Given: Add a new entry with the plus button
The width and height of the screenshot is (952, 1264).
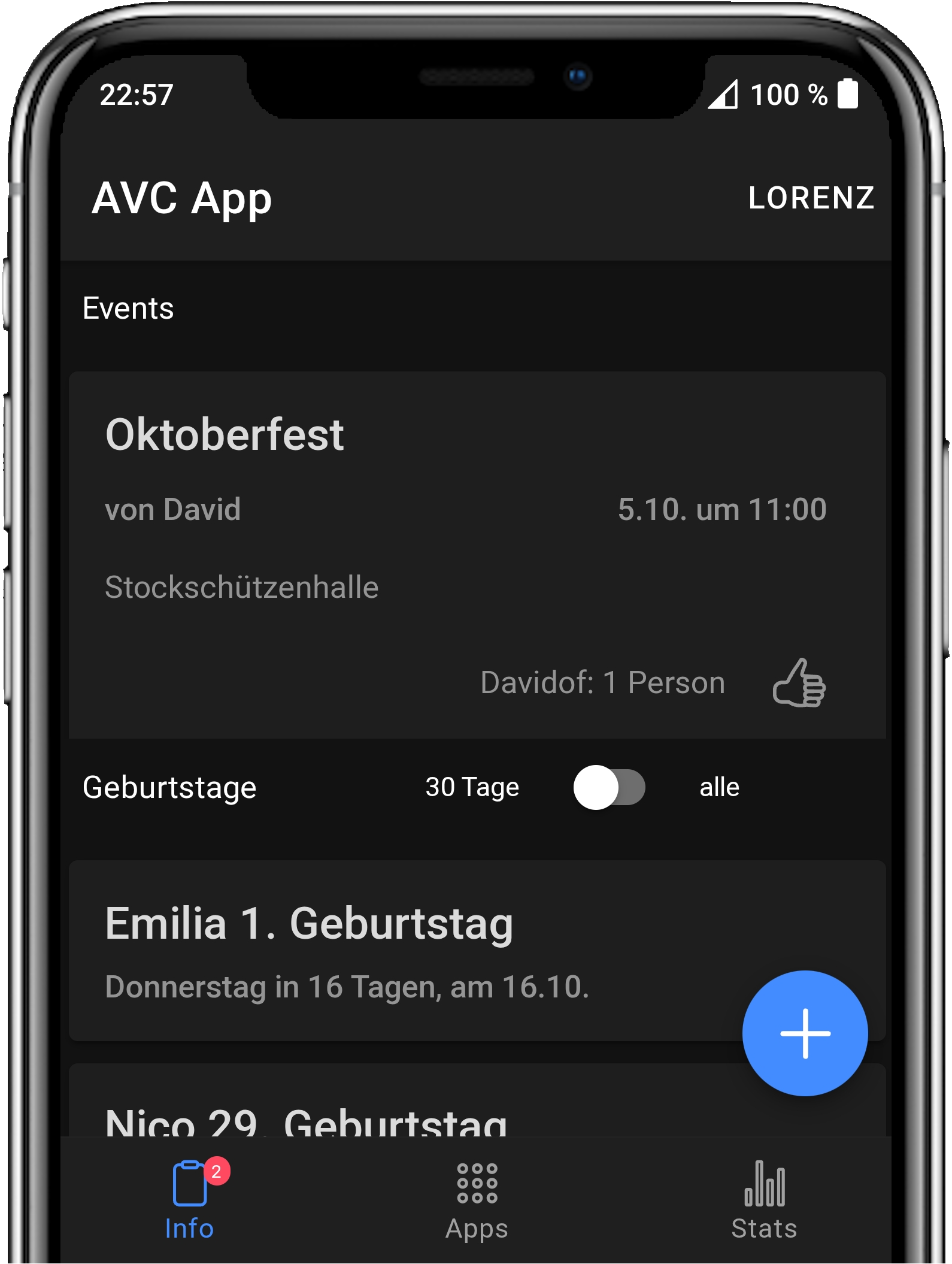Looking at the screenshot, I should point(805,1033).
